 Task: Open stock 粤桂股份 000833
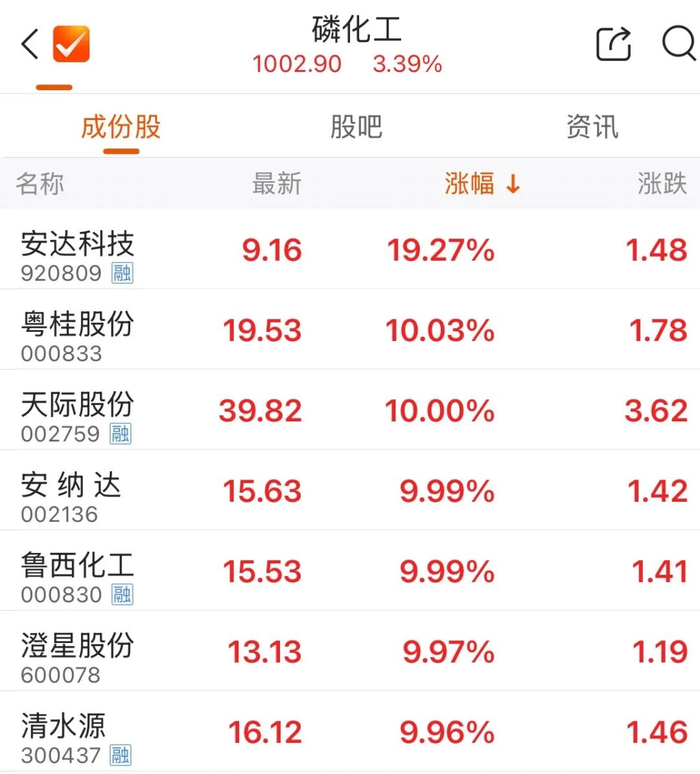[x=350, y=329]
